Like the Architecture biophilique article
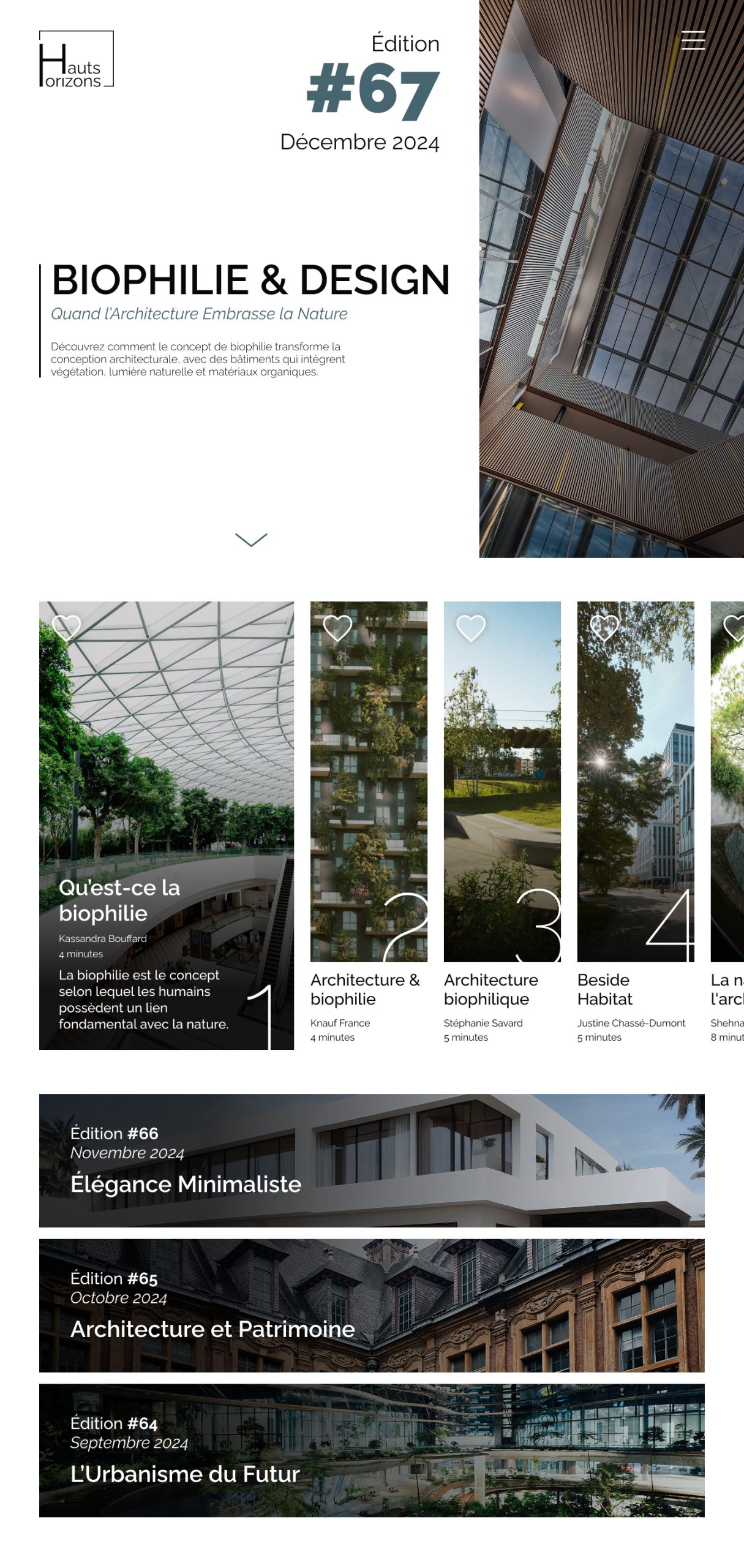744x1568 pixels. click(471, 628)
